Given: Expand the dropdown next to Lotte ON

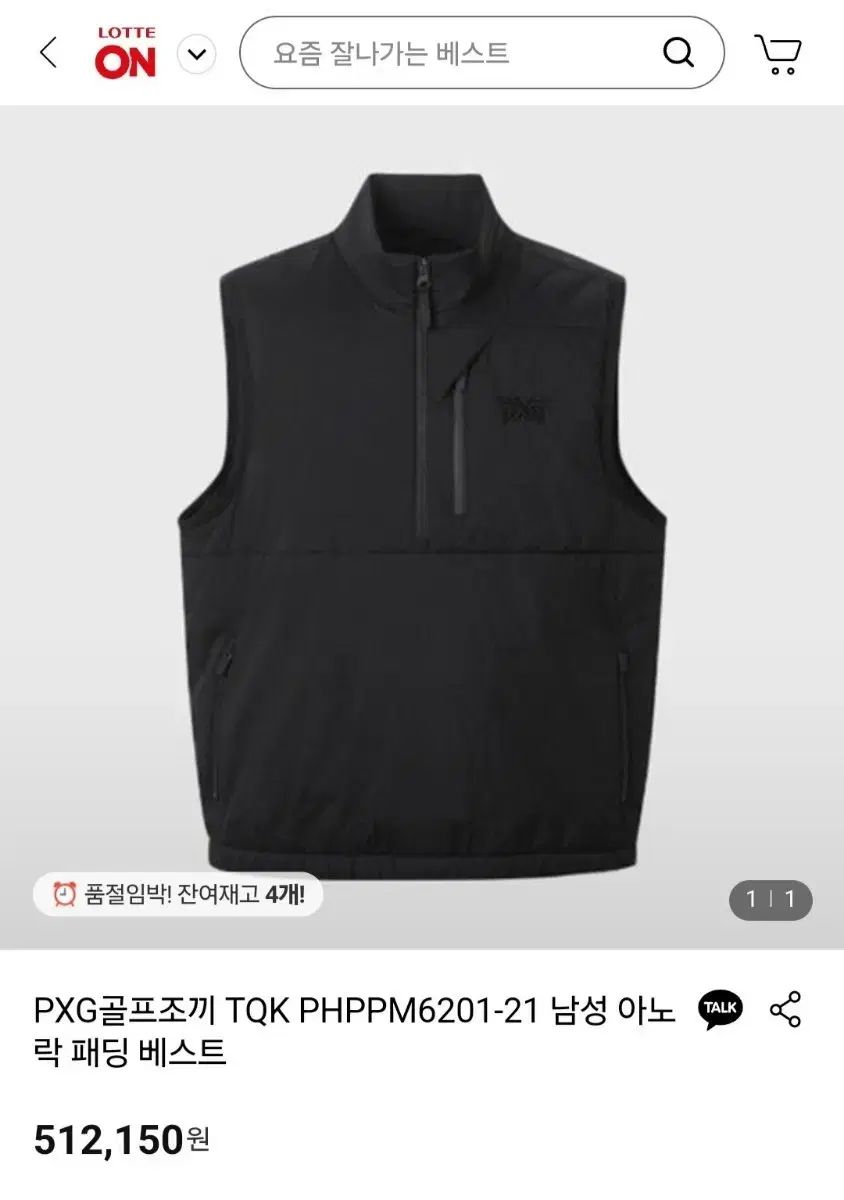Looking at the screenshot, I should tap(197, 53).
